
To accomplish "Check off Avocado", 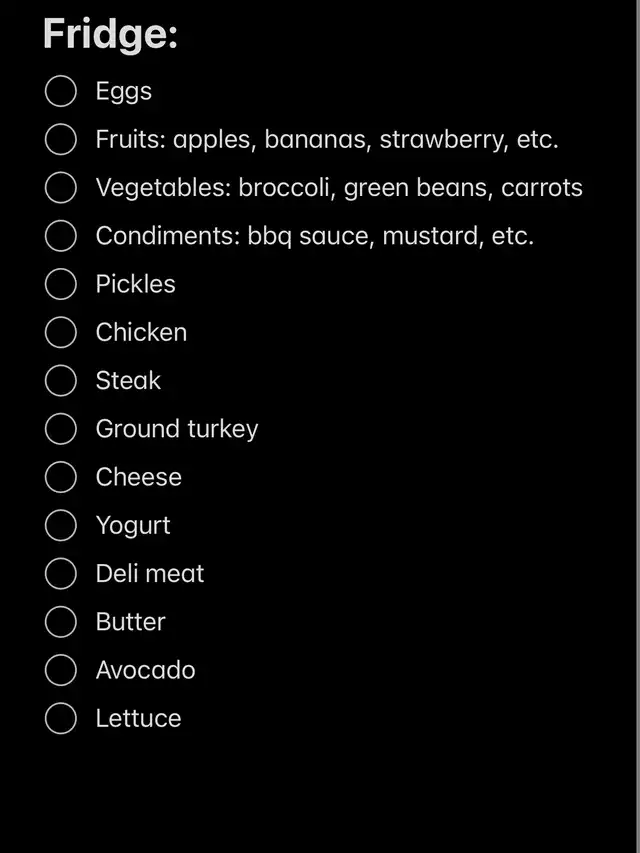I will [60, 670].
